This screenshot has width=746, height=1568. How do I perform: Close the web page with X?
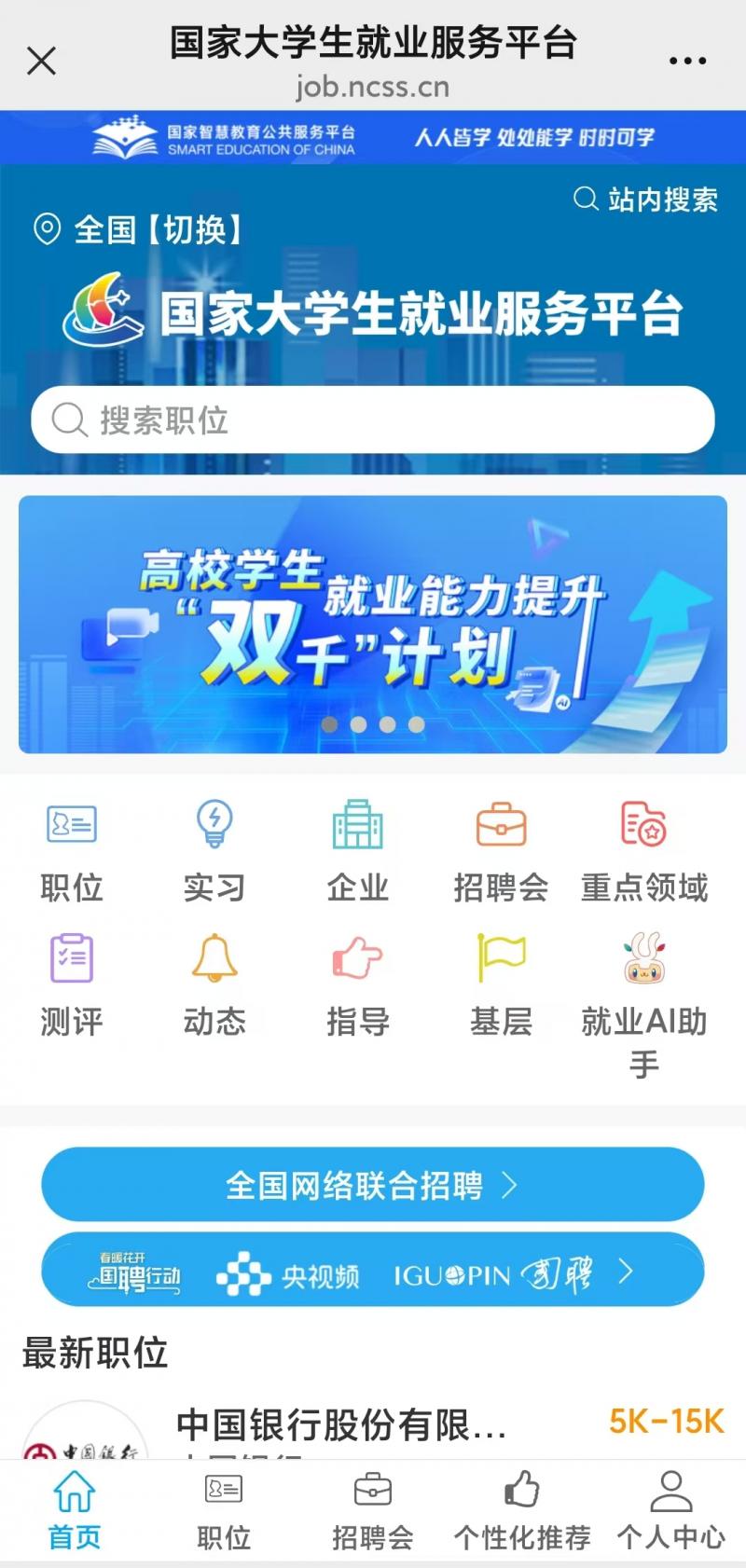42,62
